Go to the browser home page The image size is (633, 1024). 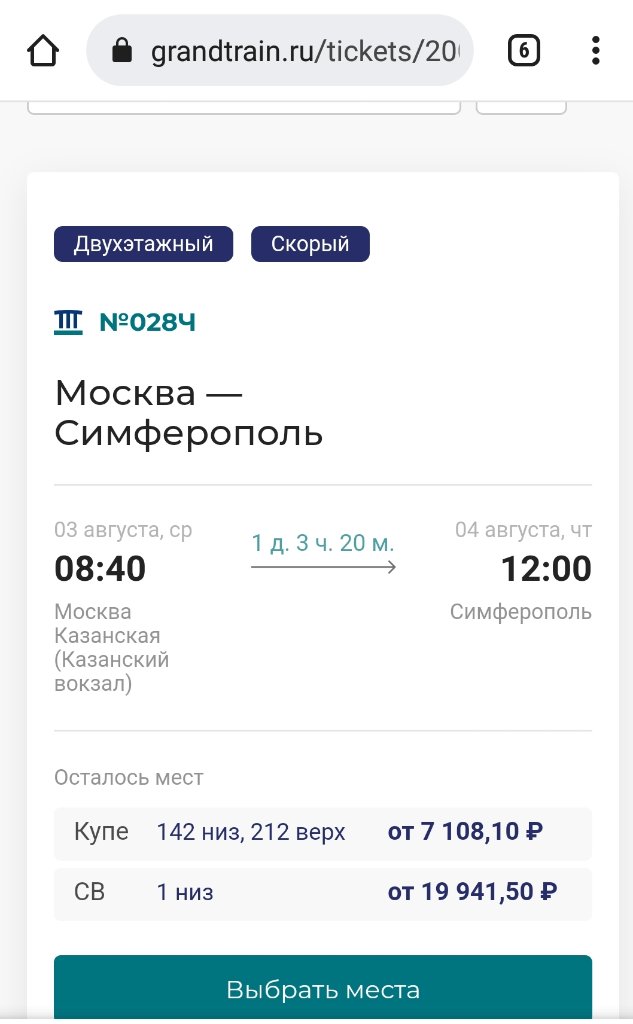point(43,51)
